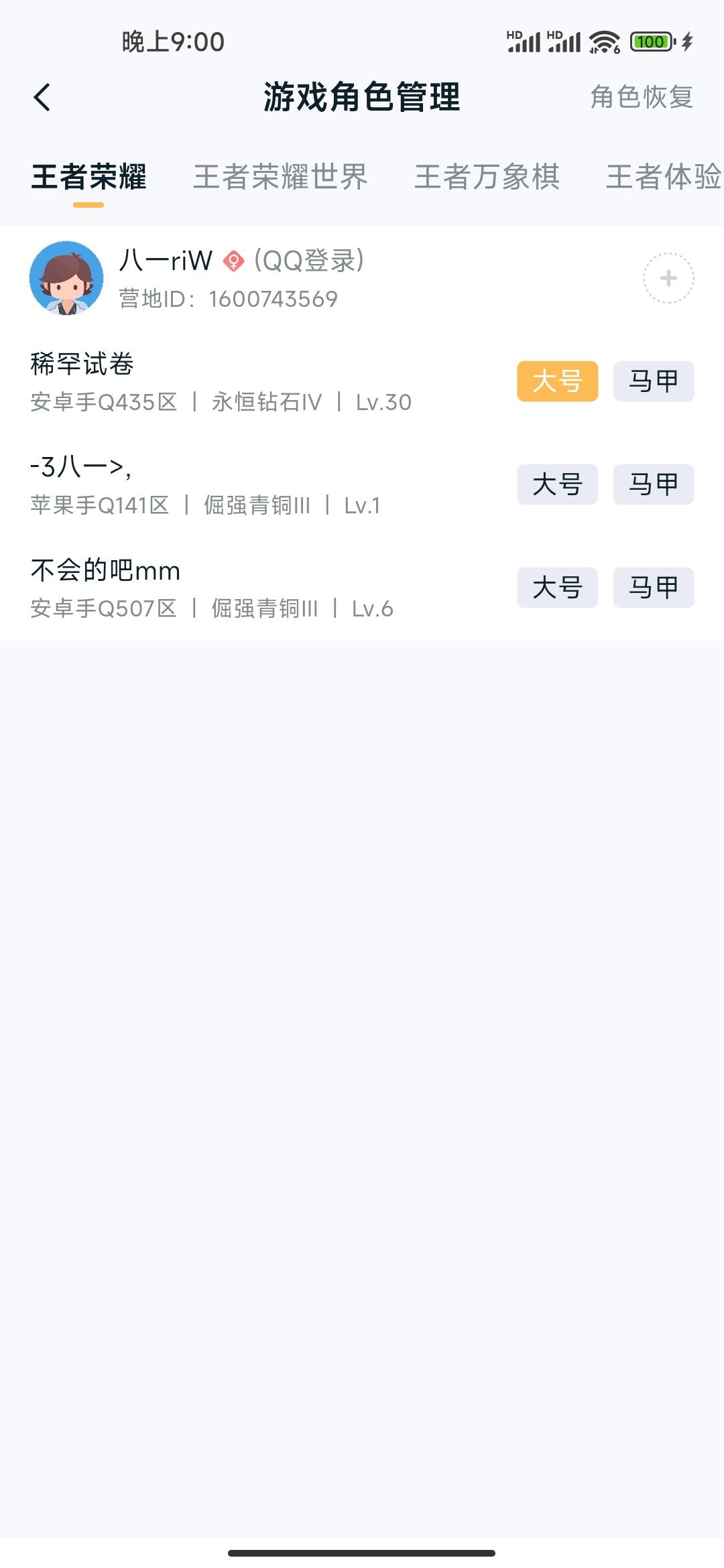Viewport: 724px width, 1568px height.
Task: Open 角色恢复 role recovery page
Action: click(x=642, y=98)
